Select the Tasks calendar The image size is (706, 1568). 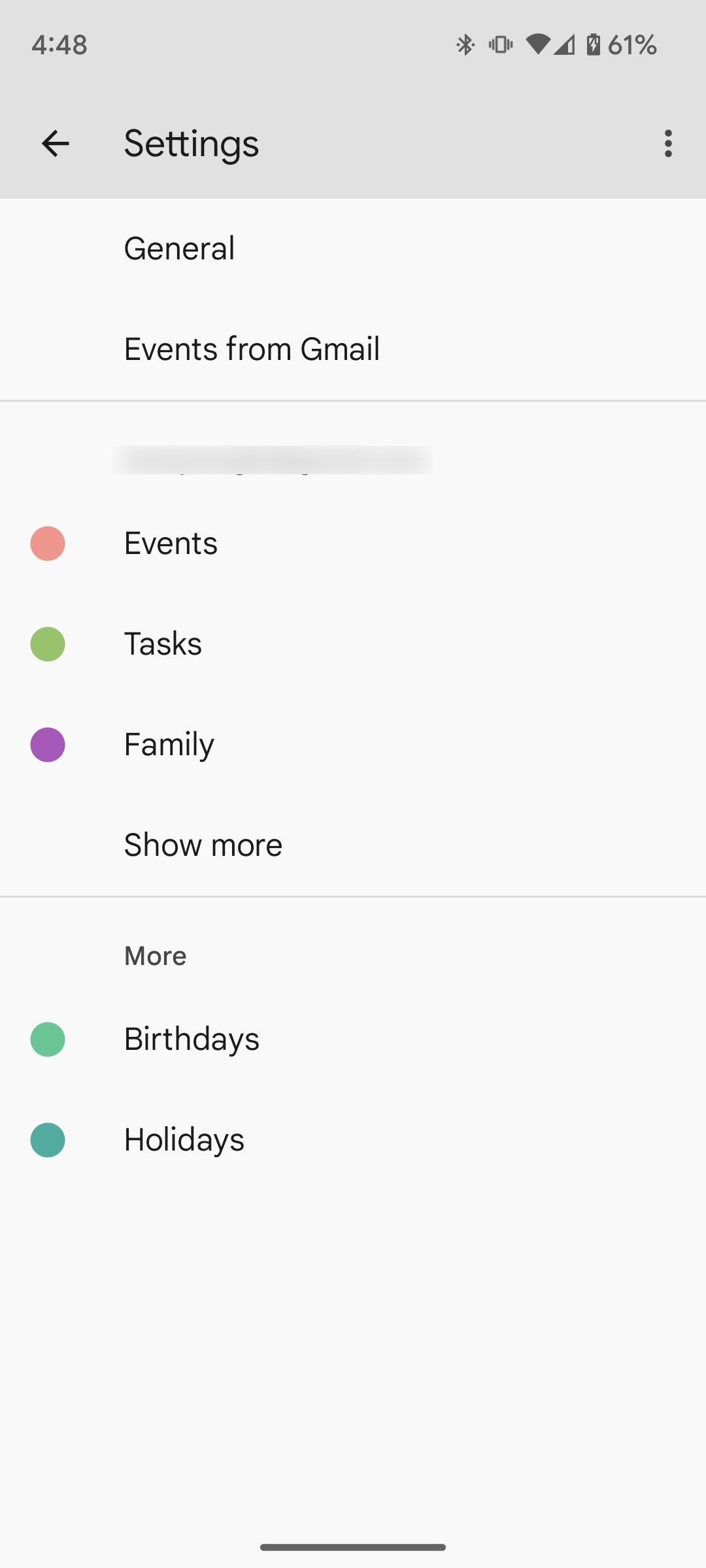[x=163, y=643]
